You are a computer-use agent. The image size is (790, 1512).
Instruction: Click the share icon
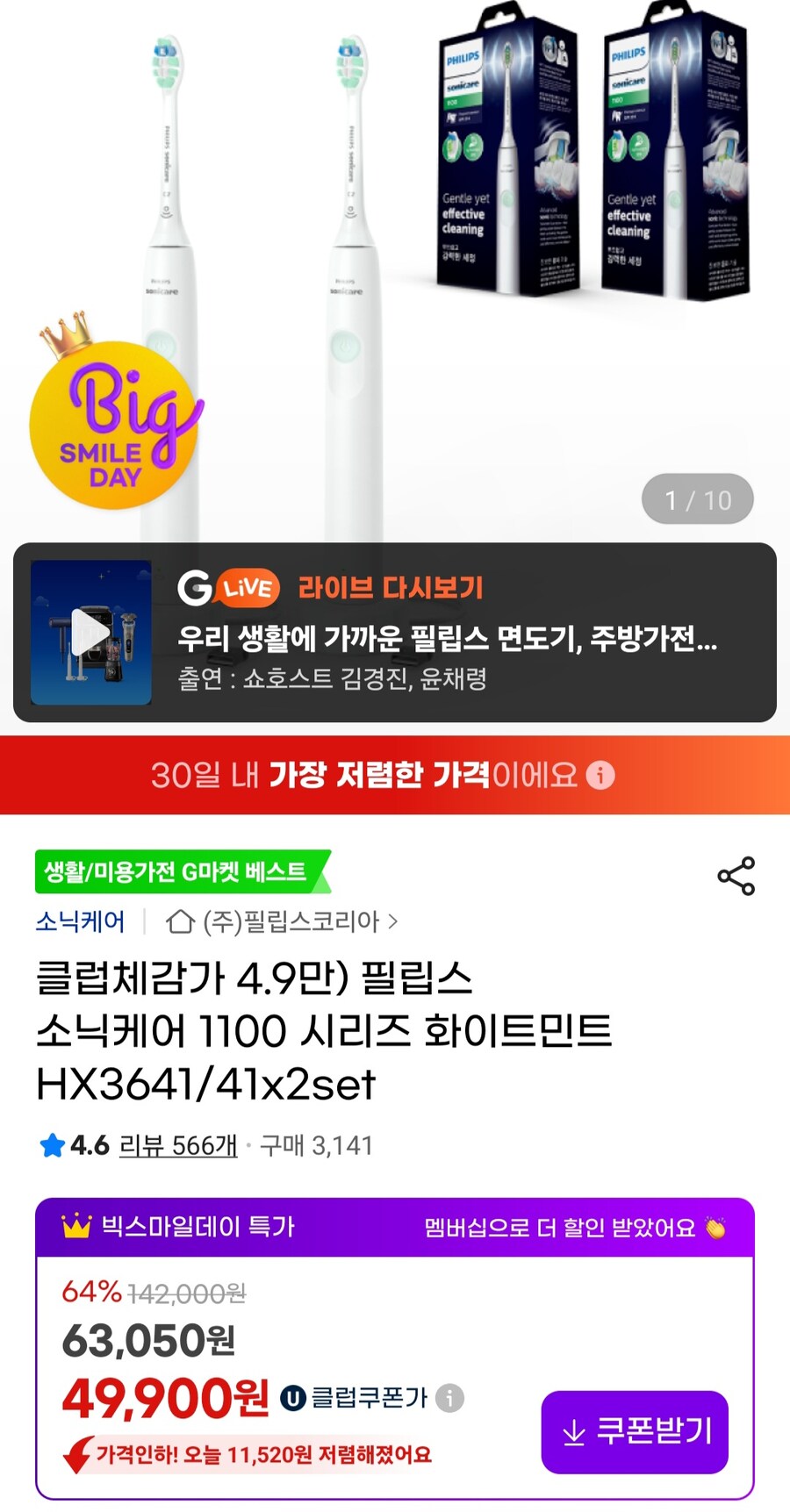(736, 875)
